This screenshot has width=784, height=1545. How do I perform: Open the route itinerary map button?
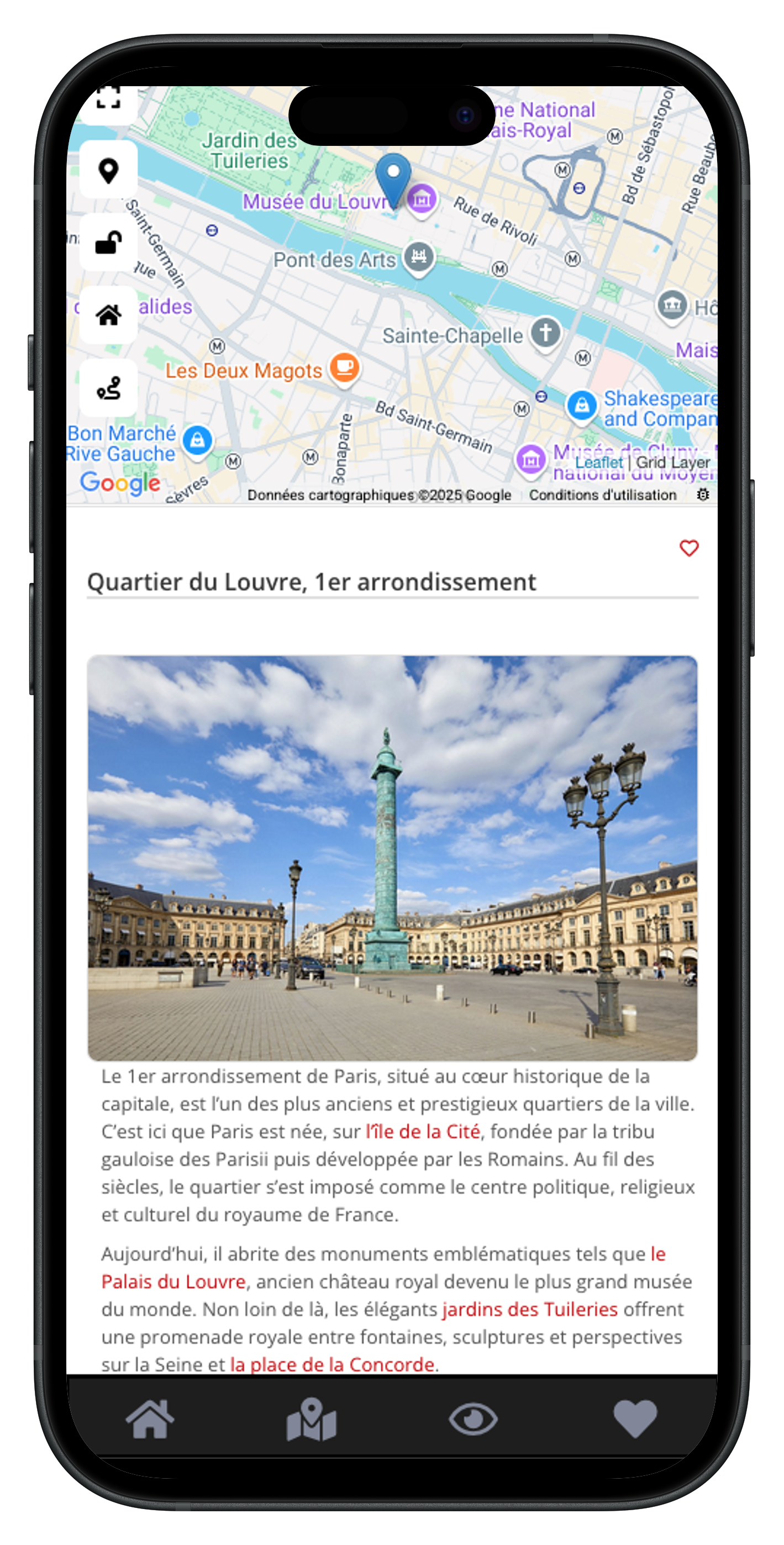pyautogui.click(x=108, y=388)
